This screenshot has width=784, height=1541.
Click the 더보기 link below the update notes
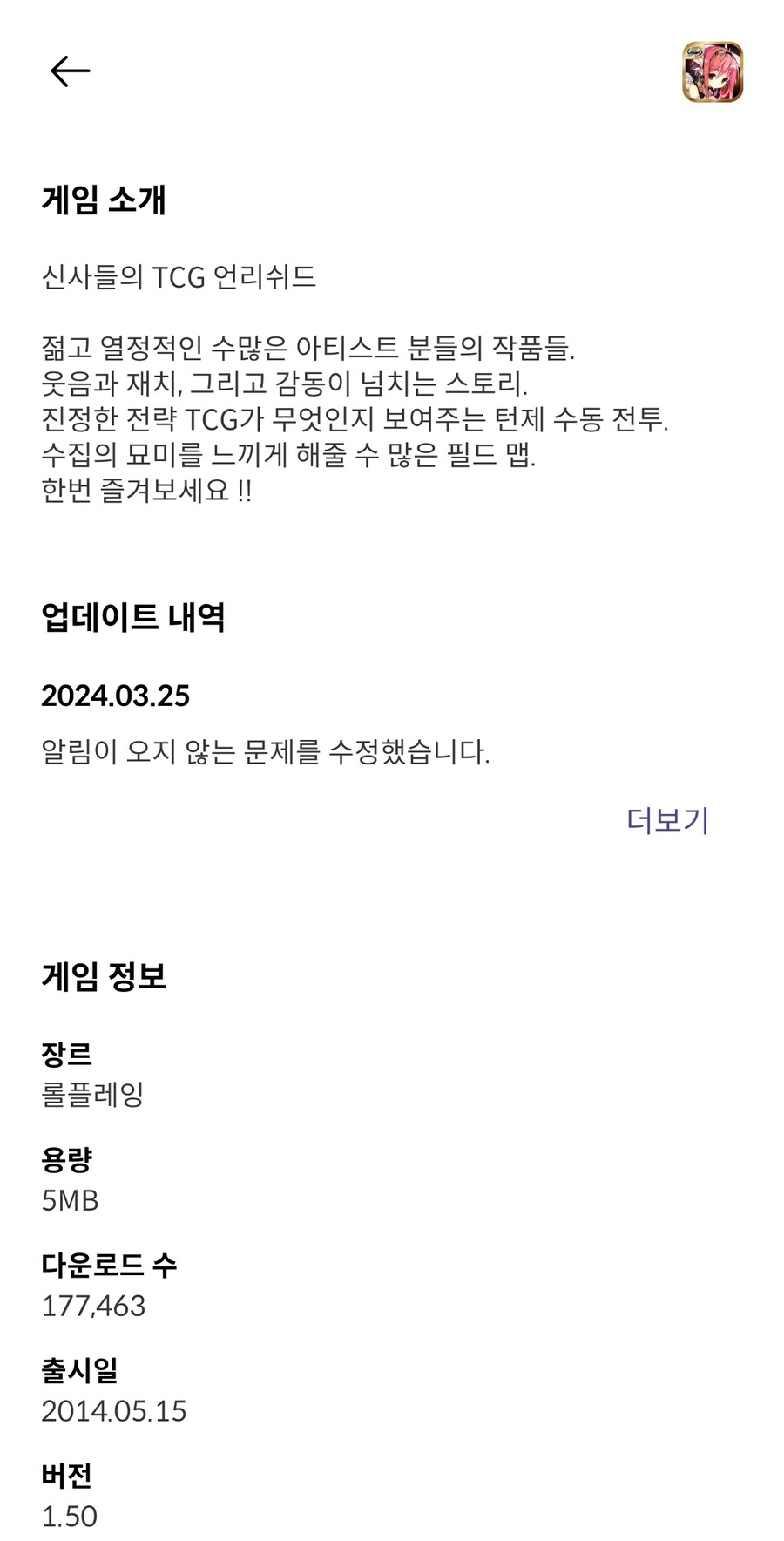pos(670,820)
